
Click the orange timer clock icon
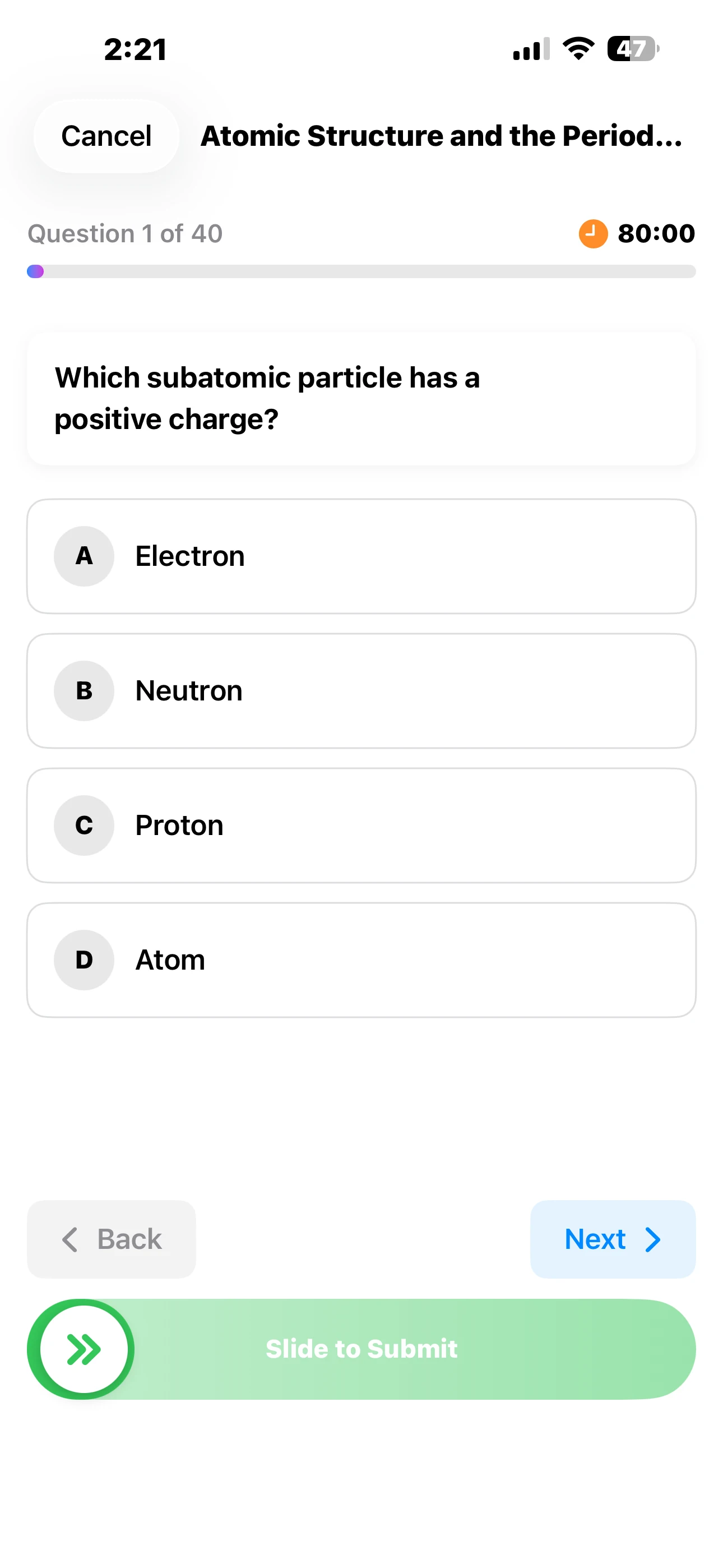pos(591,234)
